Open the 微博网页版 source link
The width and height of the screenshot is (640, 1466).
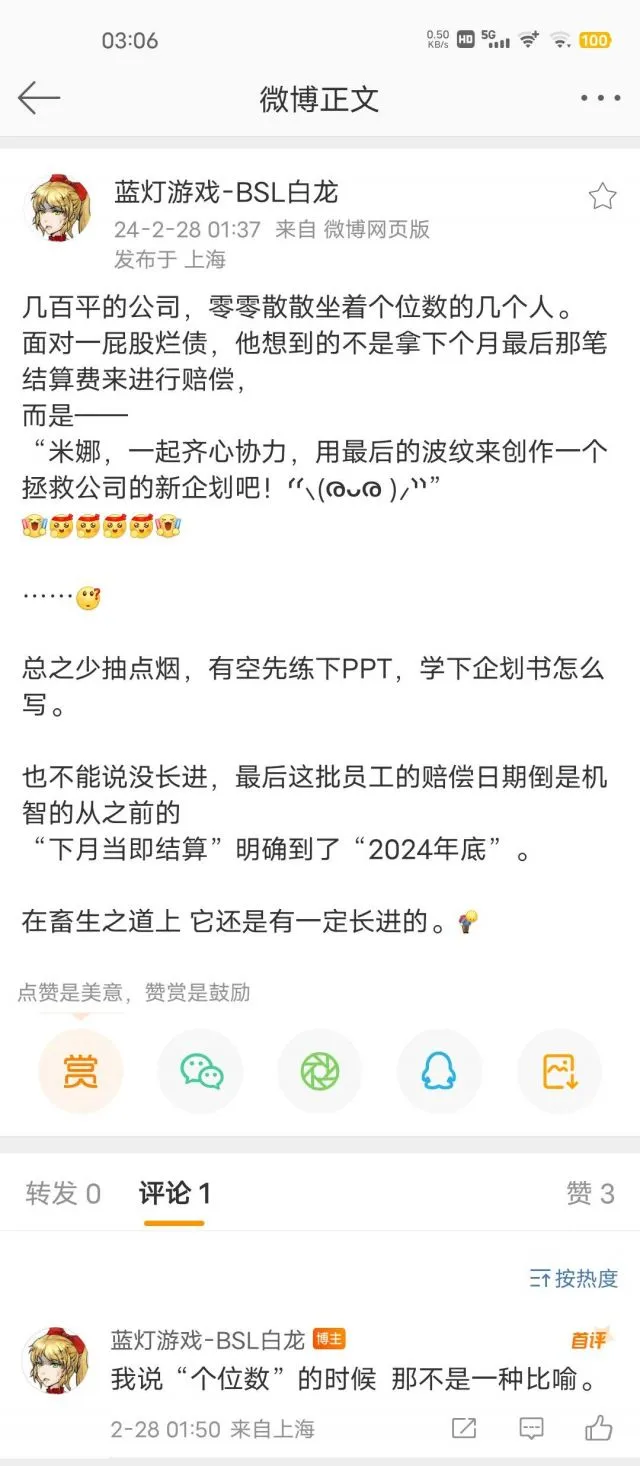(376, 229)
